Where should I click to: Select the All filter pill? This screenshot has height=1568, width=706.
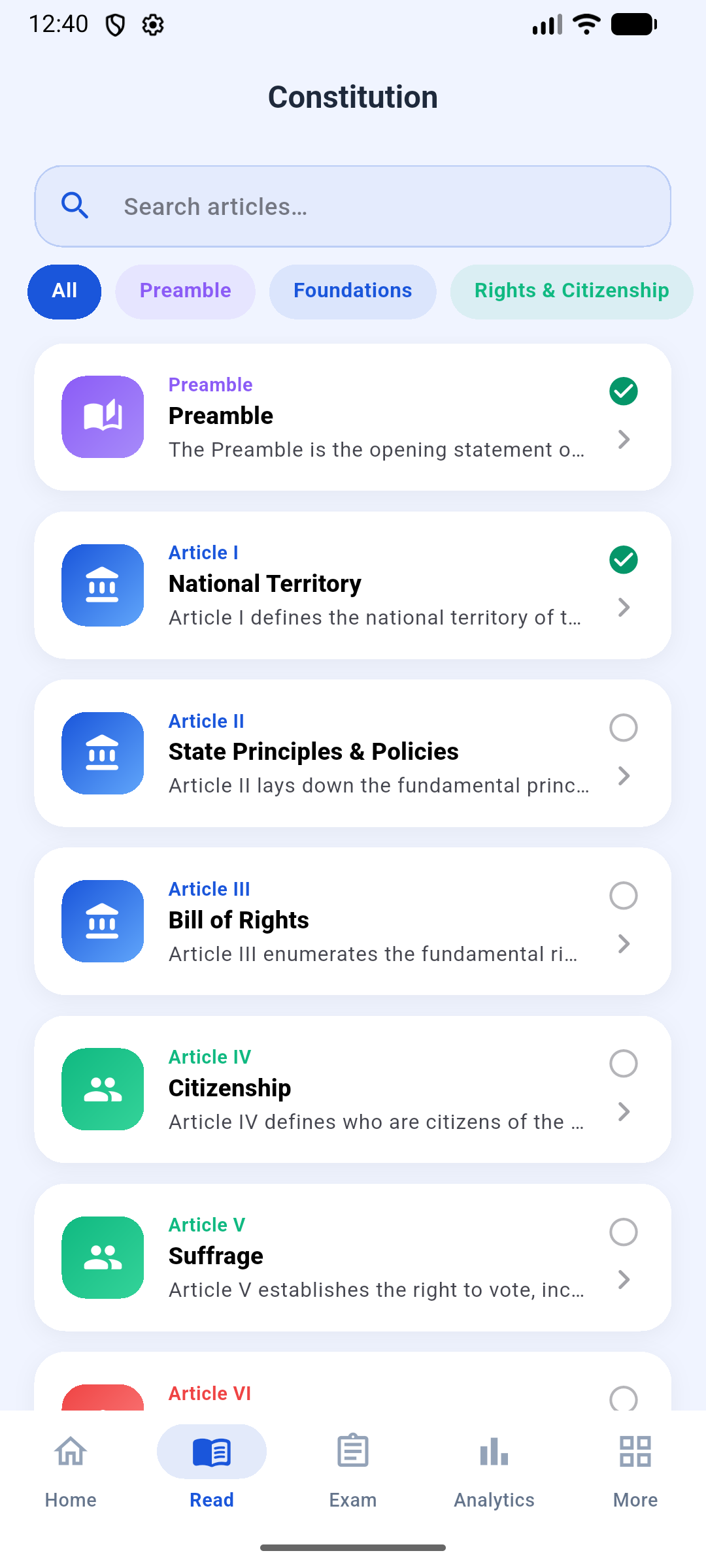pyautogui.click(x=64, y=291)
